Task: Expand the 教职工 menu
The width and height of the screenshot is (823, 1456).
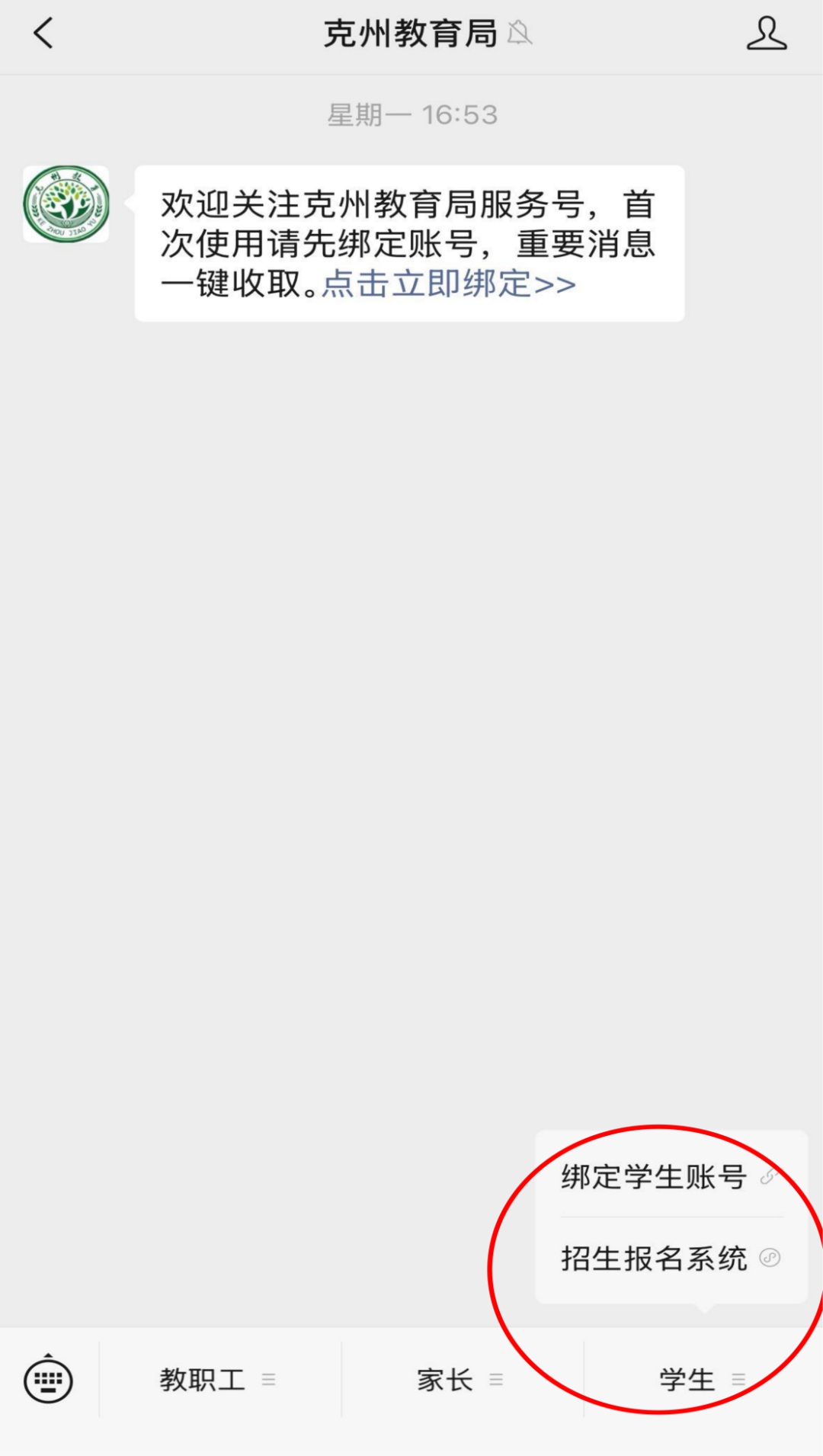Action: (x=219, y=1379)
